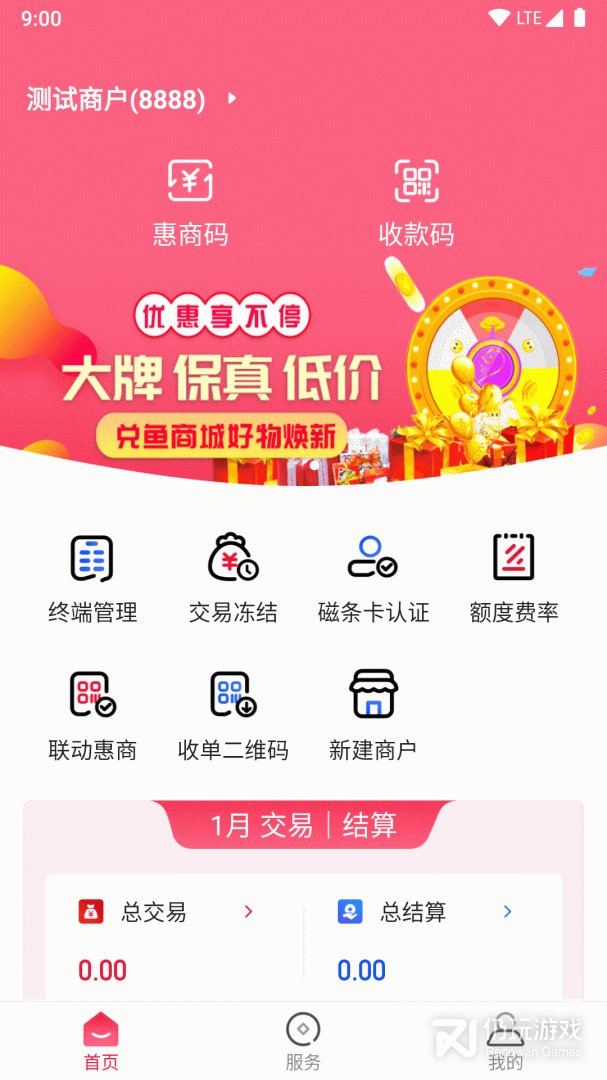View 额度费率

(514, 578)
